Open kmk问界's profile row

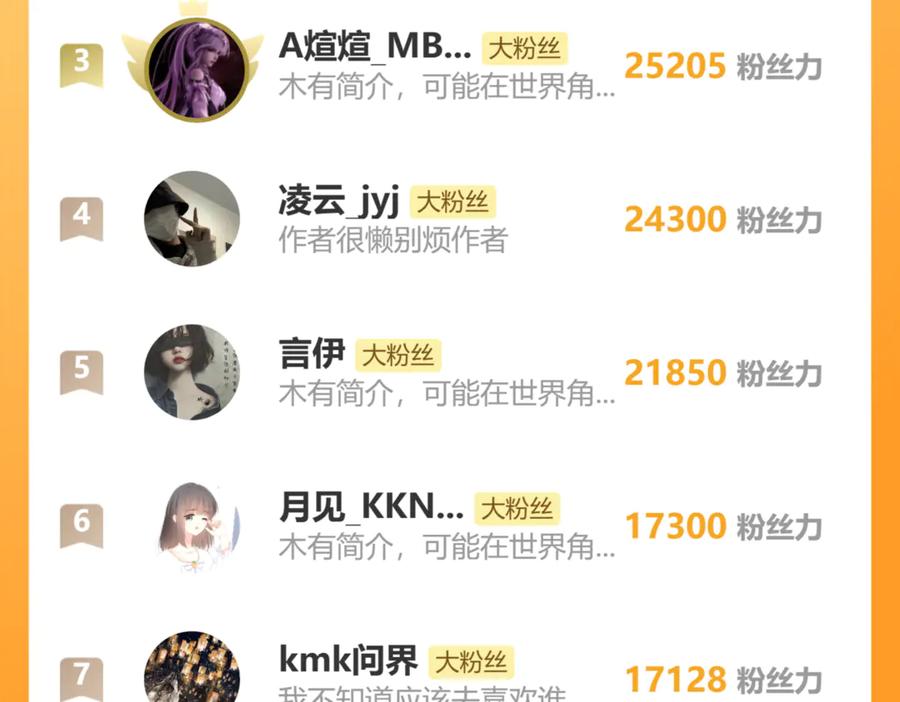(348, 661)
